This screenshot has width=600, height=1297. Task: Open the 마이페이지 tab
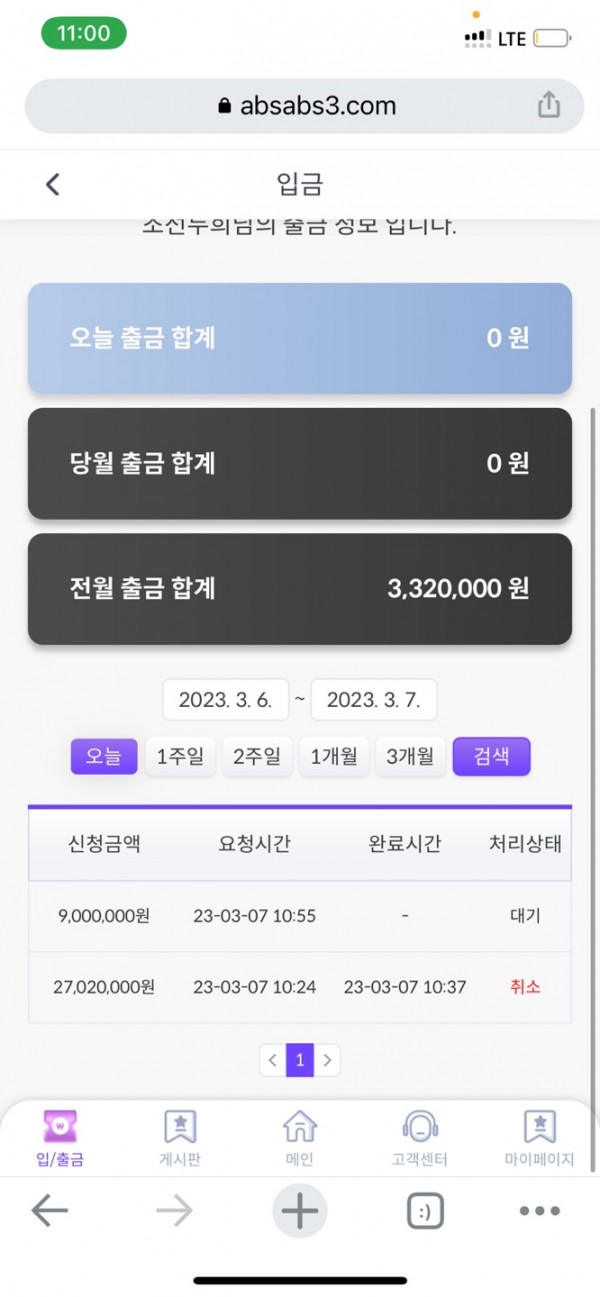pos(540,1138)
